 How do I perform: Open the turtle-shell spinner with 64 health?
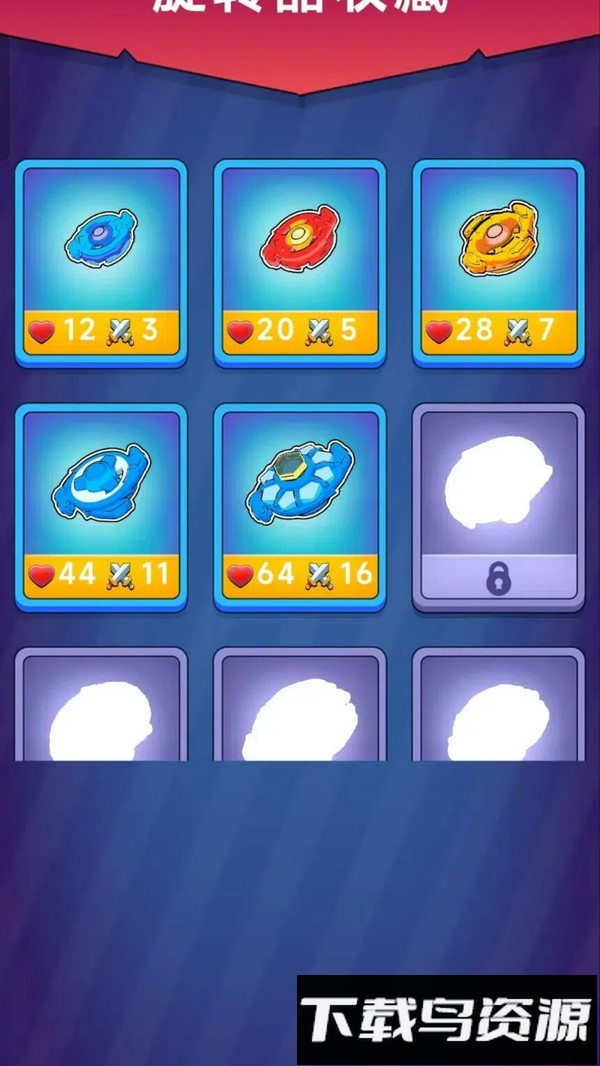coord(300,506)
